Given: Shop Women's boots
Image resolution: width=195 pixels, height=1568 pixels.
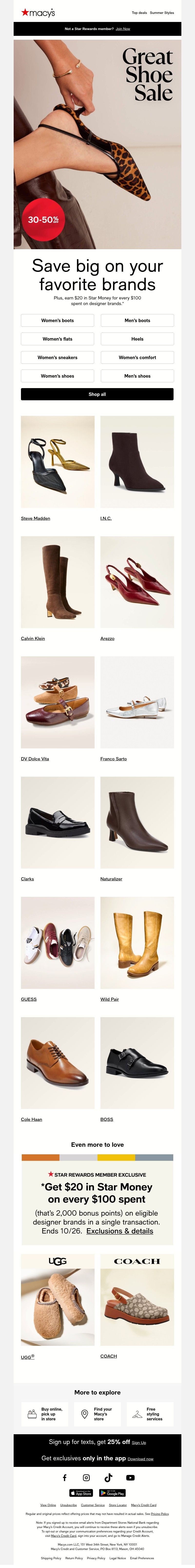Looking at the screenshot, I should tap(57, 320).
